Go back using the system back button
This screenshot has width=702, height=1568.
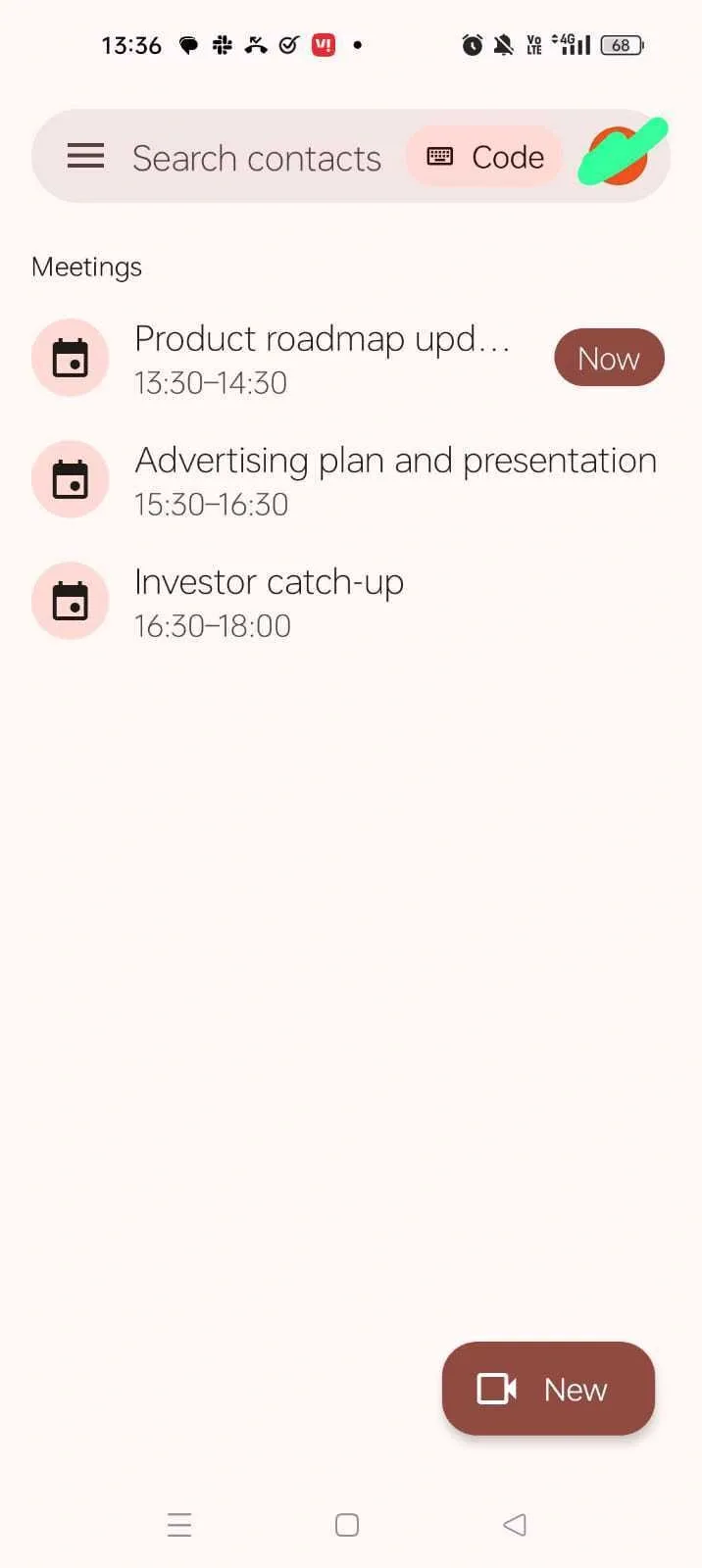[x=515, y=1524]
